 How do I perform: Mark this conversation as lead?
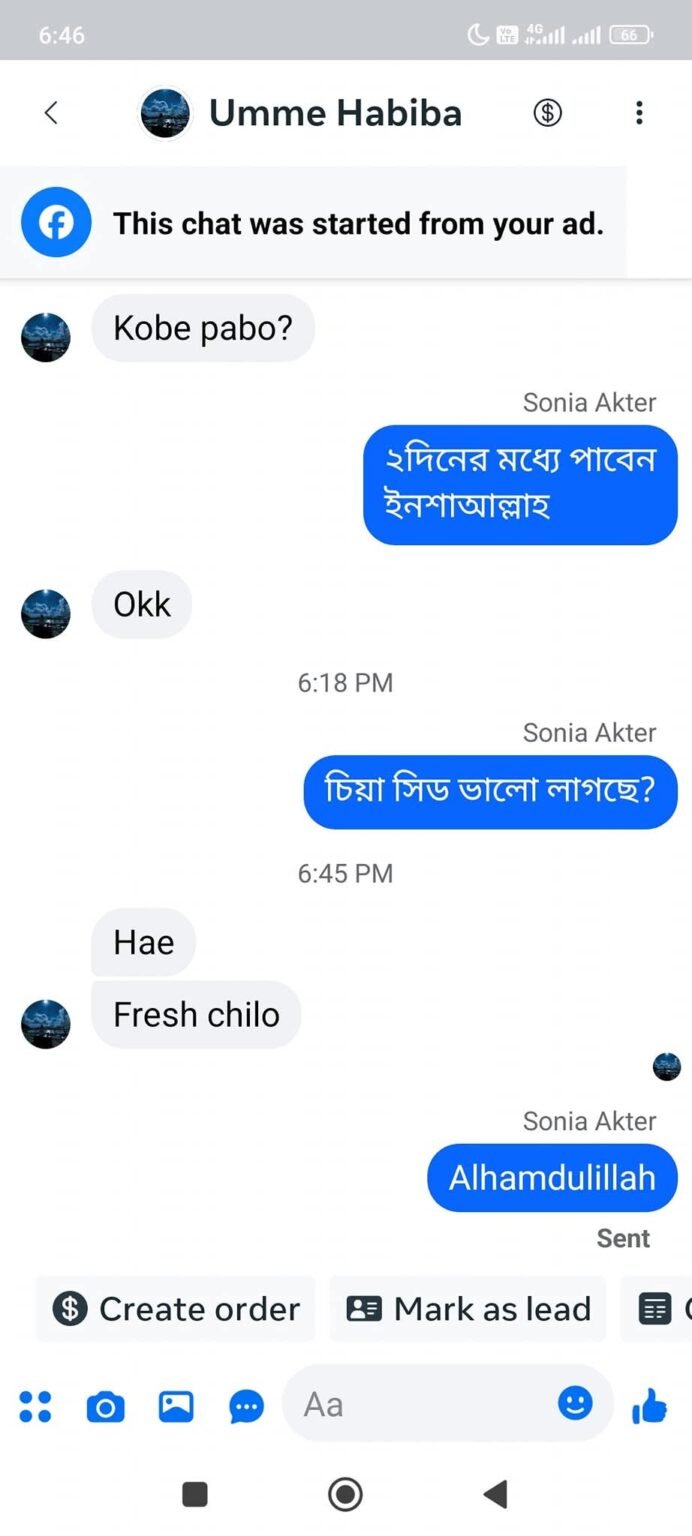(x=468, y=1308)
